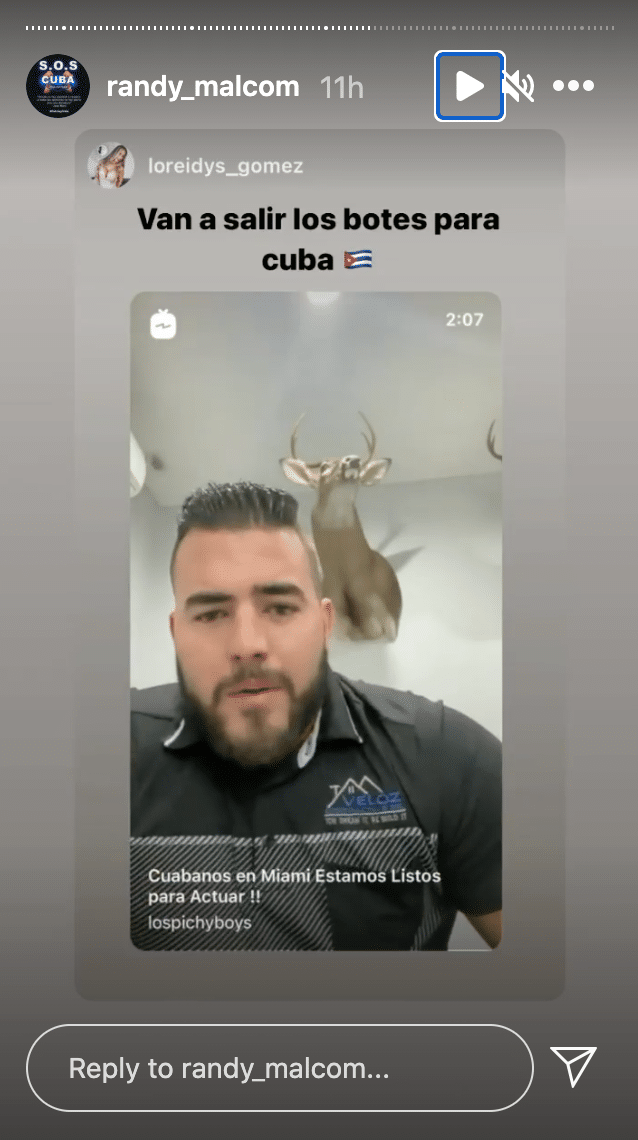Viewport: 638px width, 1140px height.
Task: Open the three-dot options menu
Action: pyautogui.click(x=573, y=87)
